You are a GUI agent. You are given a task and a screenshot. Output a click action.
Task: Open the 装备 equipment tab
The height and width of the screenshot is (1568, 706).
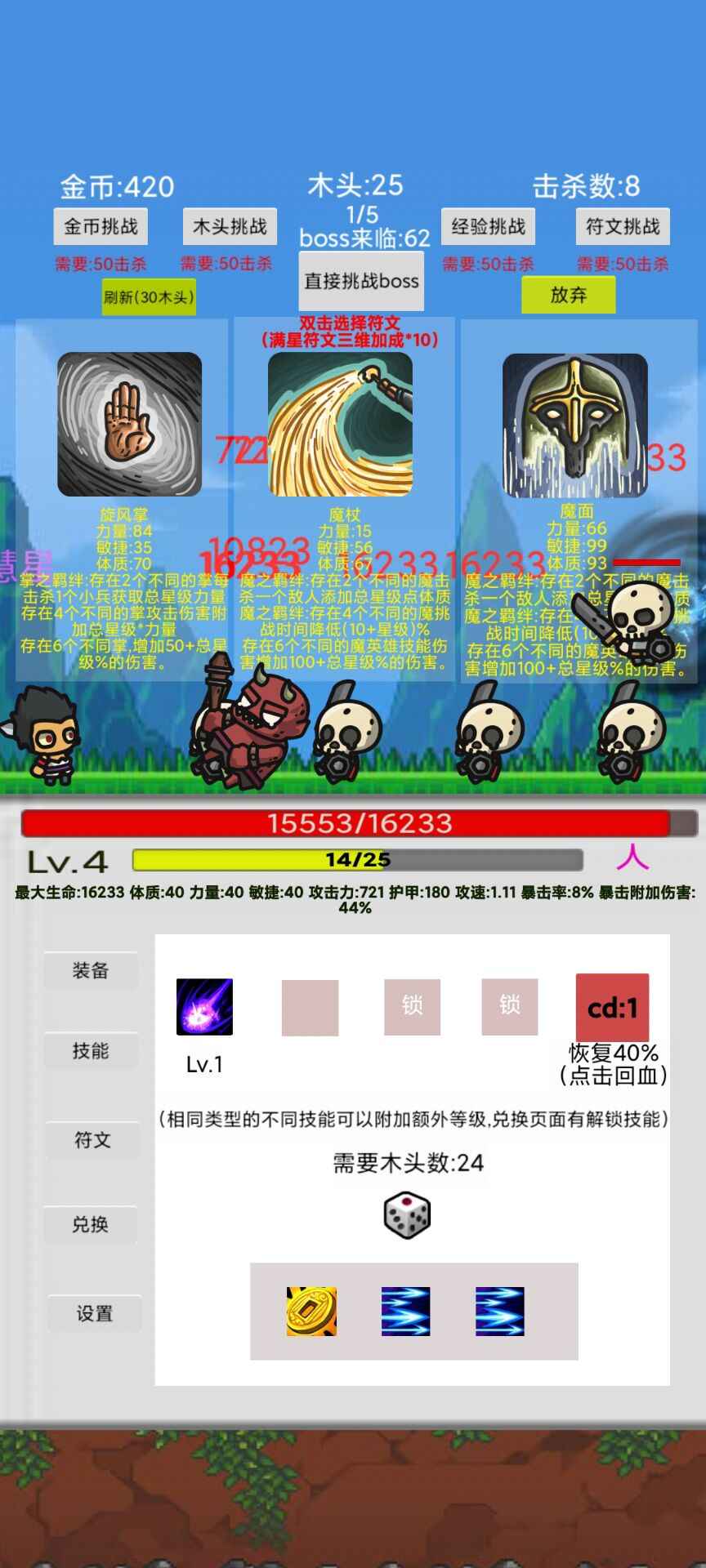click(91, 970)
